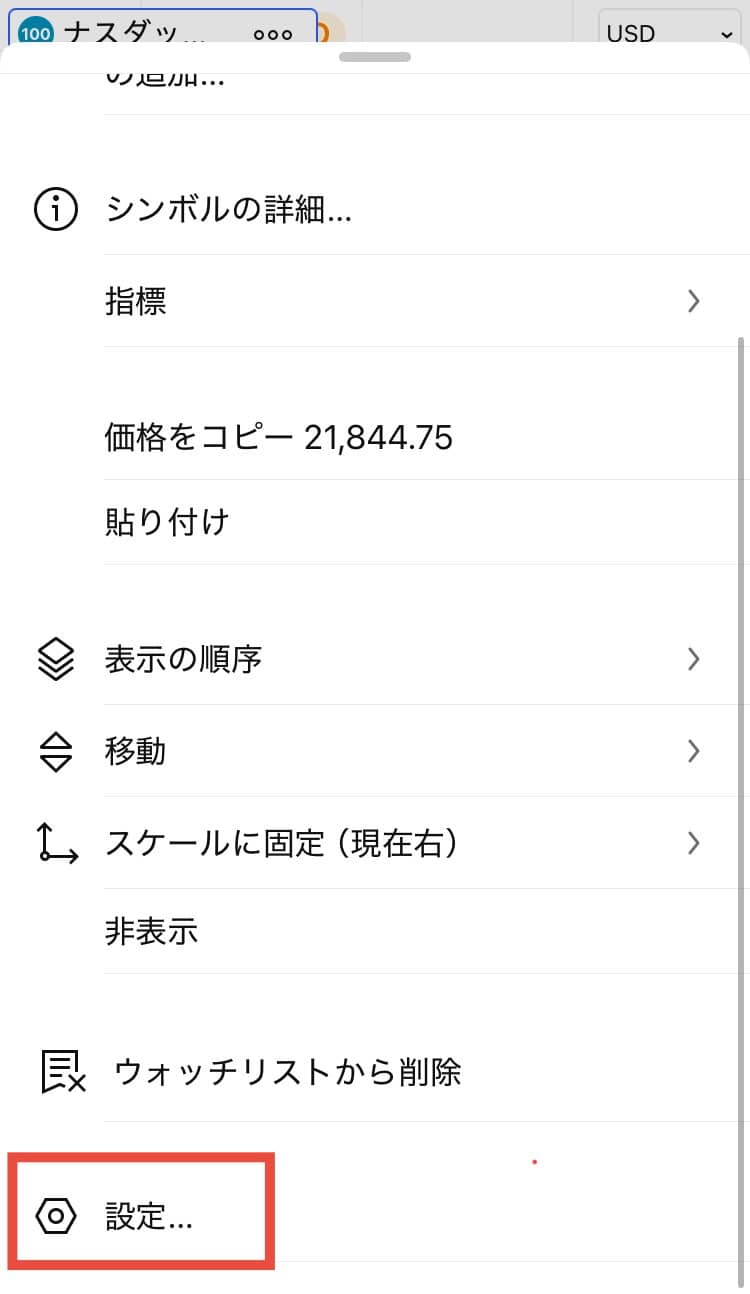Open the USD currency dropdown

click(x=669, y=32)
